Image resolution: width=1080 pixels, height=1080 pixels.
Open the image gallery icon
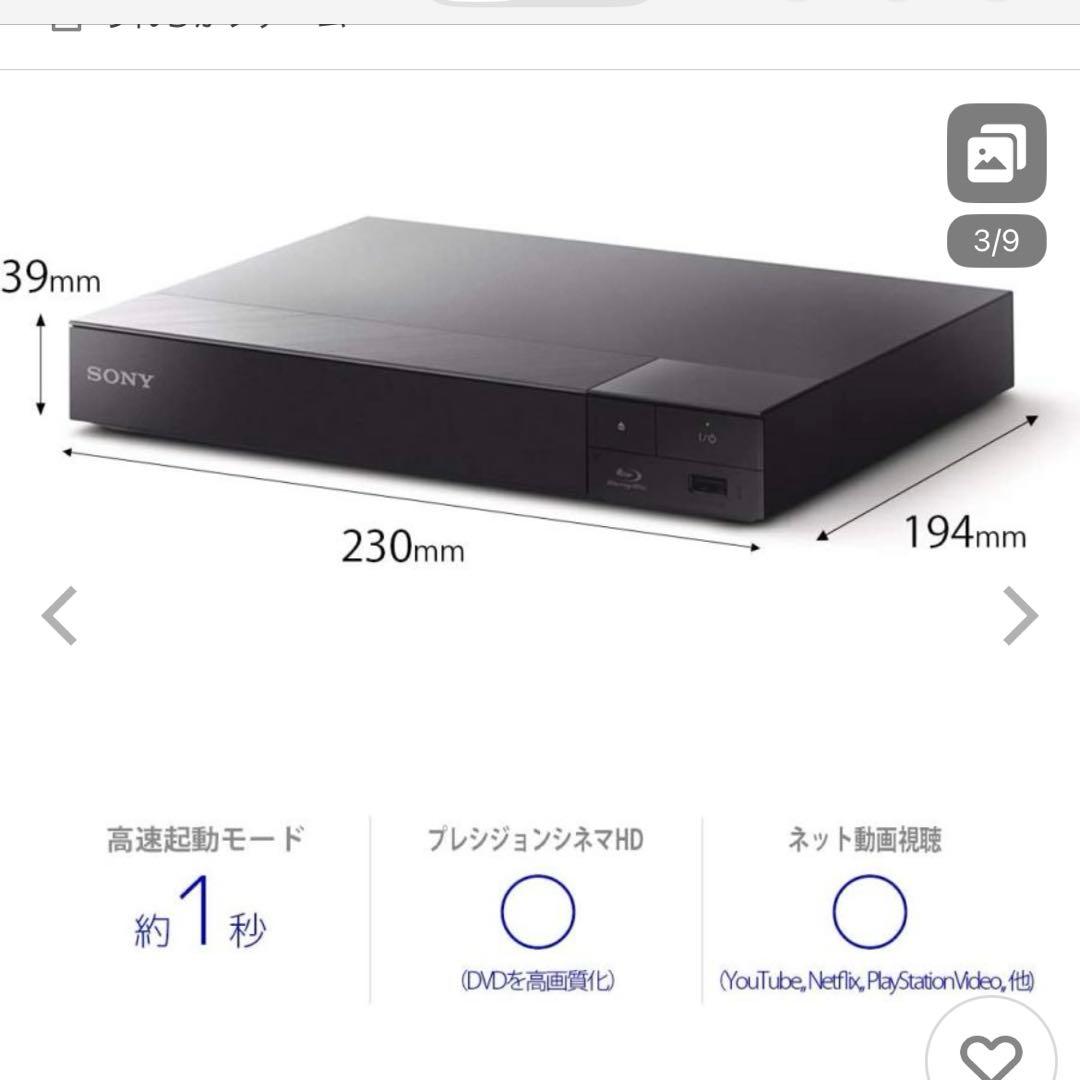pyautogui.click(x=996, y=153)
